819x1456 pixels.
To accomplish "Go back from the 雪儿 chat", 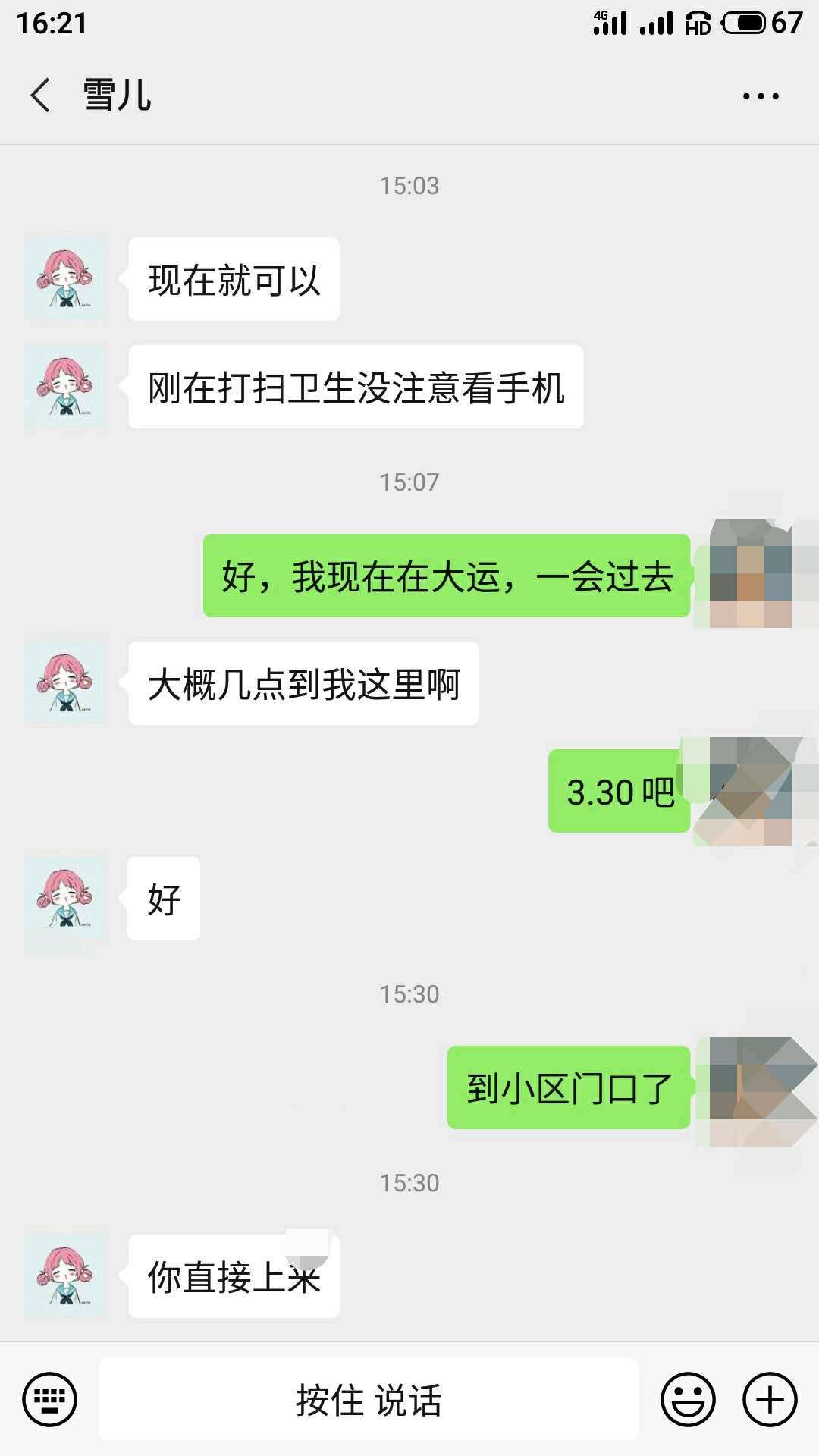I will pos(41,96).
